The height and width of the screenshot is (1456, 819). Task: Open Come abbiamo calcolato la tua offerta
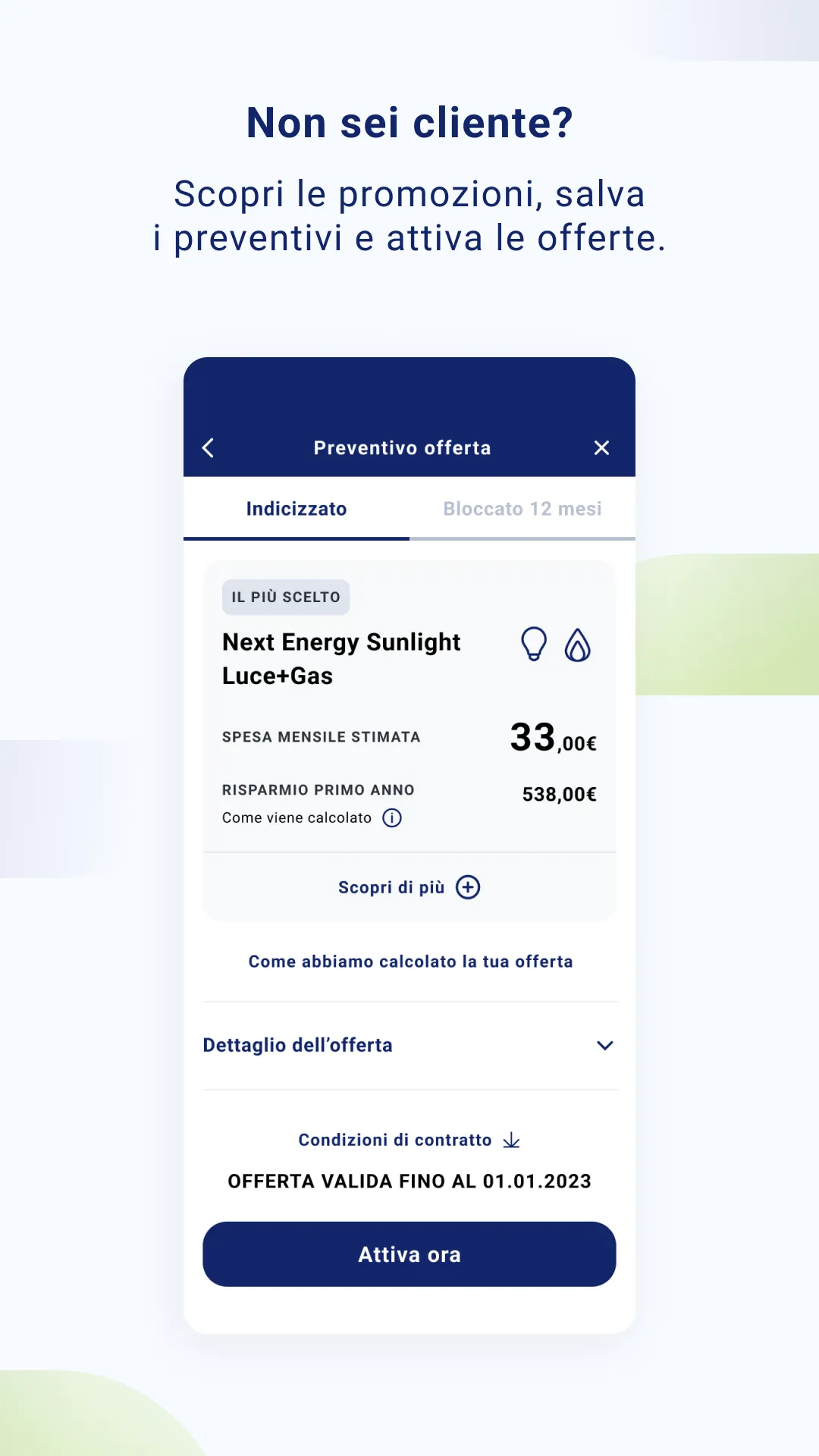coord(409,961)
